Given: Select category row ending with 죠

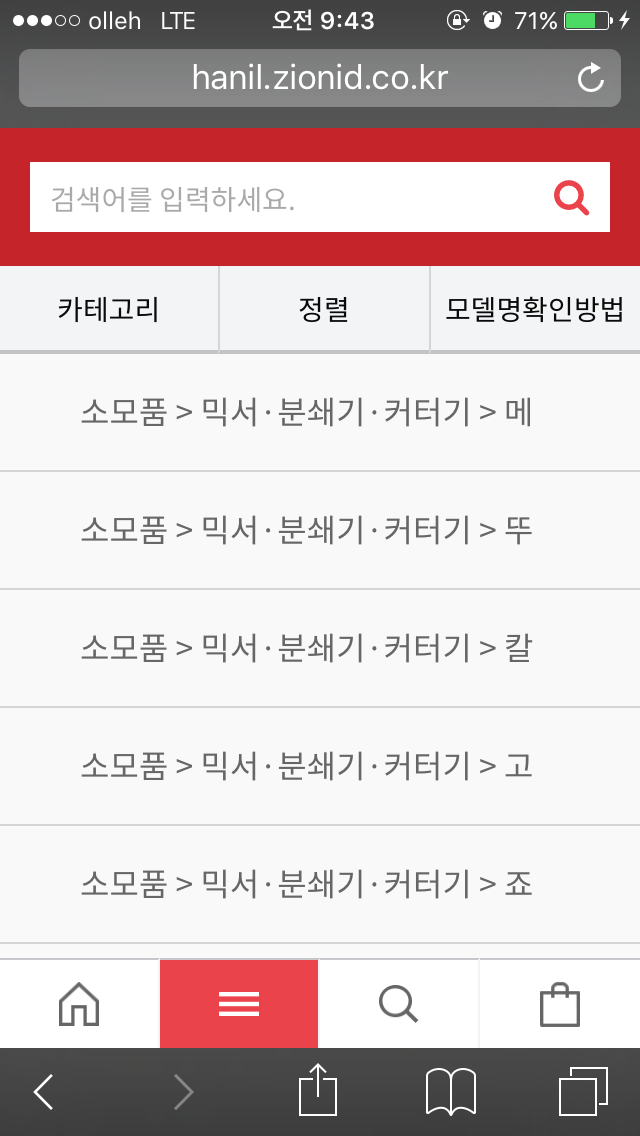Looking at the screenshot, I should coord(306,884).
